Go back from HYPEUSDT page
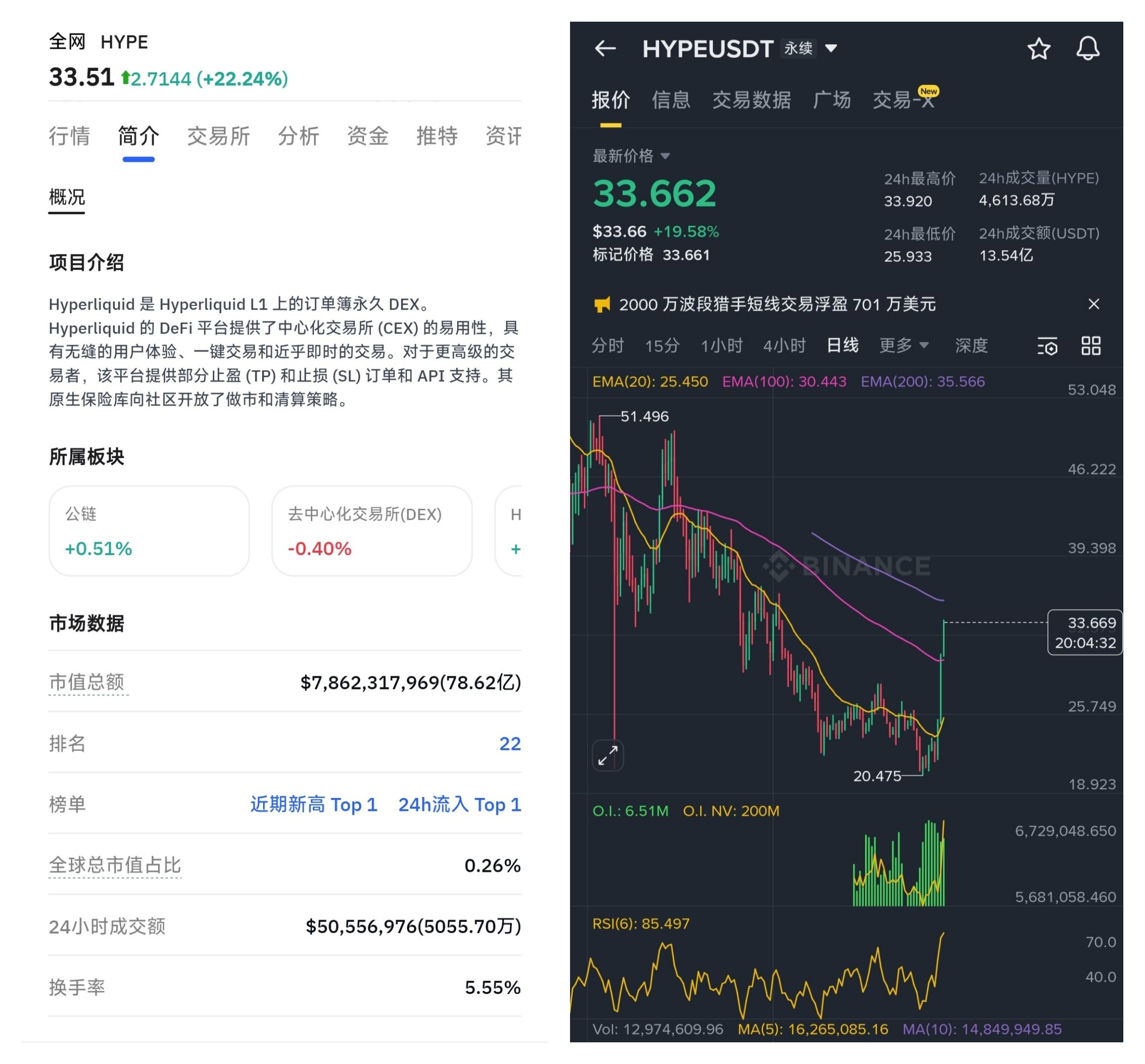 tap(606, 49)
